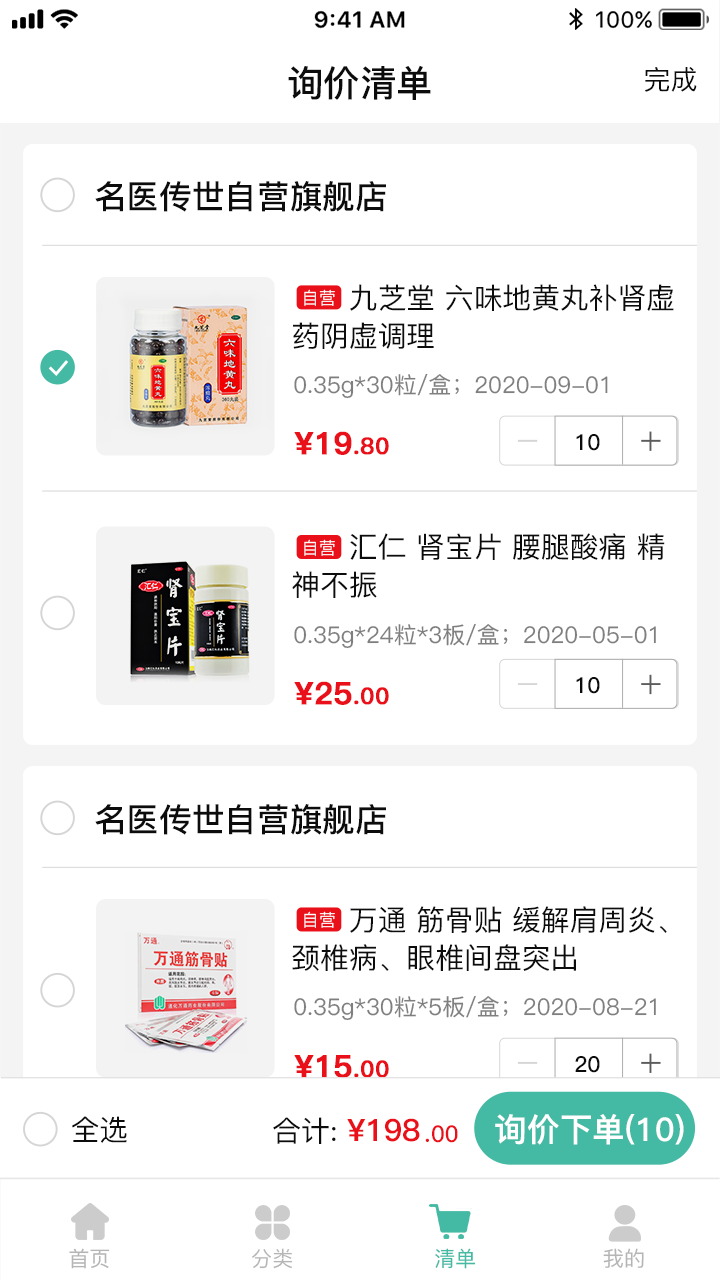Submit the order with 询价下单(10)

pos(585,1129)
